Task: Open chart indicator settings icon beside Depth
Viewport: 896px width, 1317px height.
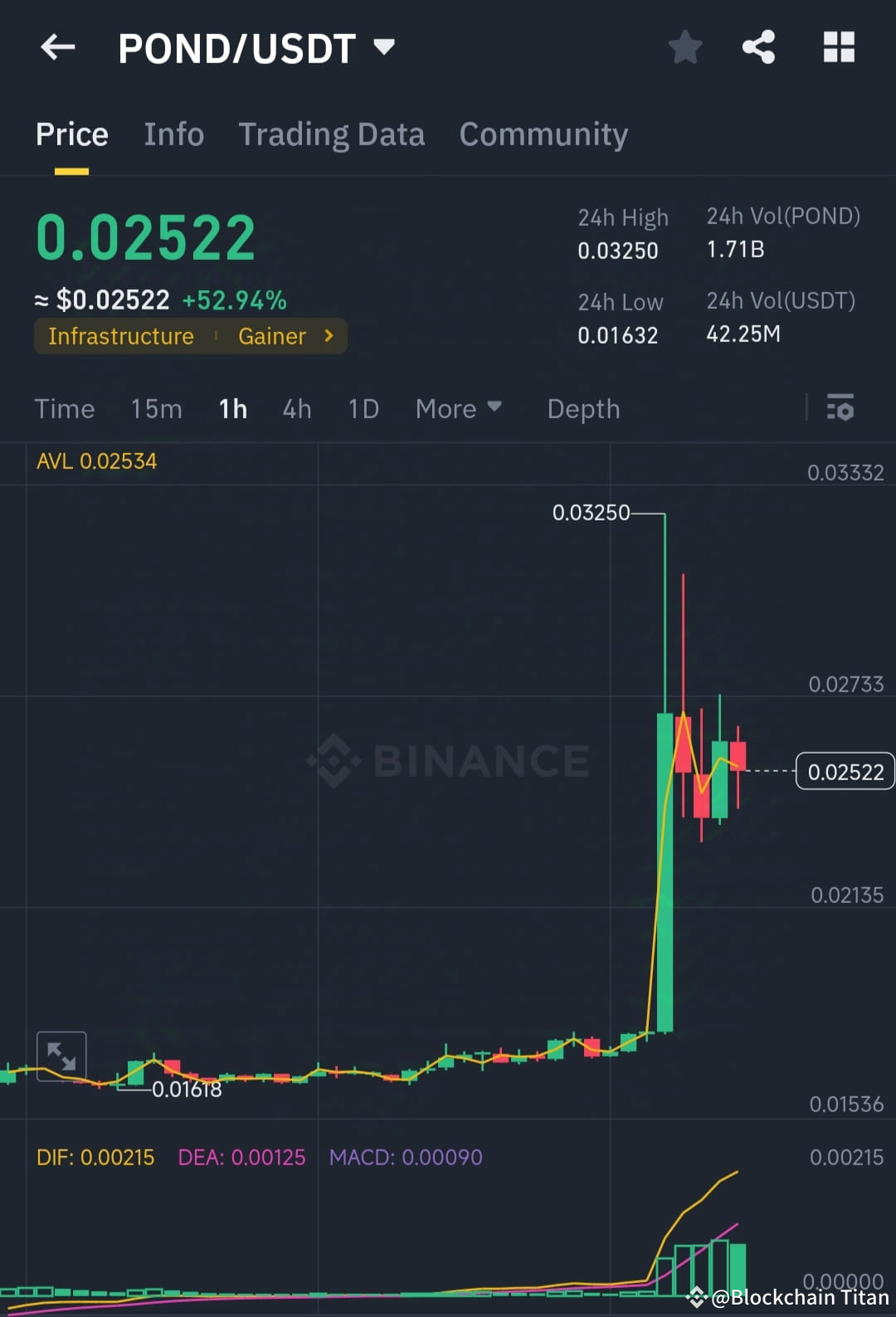Action: 840,408
